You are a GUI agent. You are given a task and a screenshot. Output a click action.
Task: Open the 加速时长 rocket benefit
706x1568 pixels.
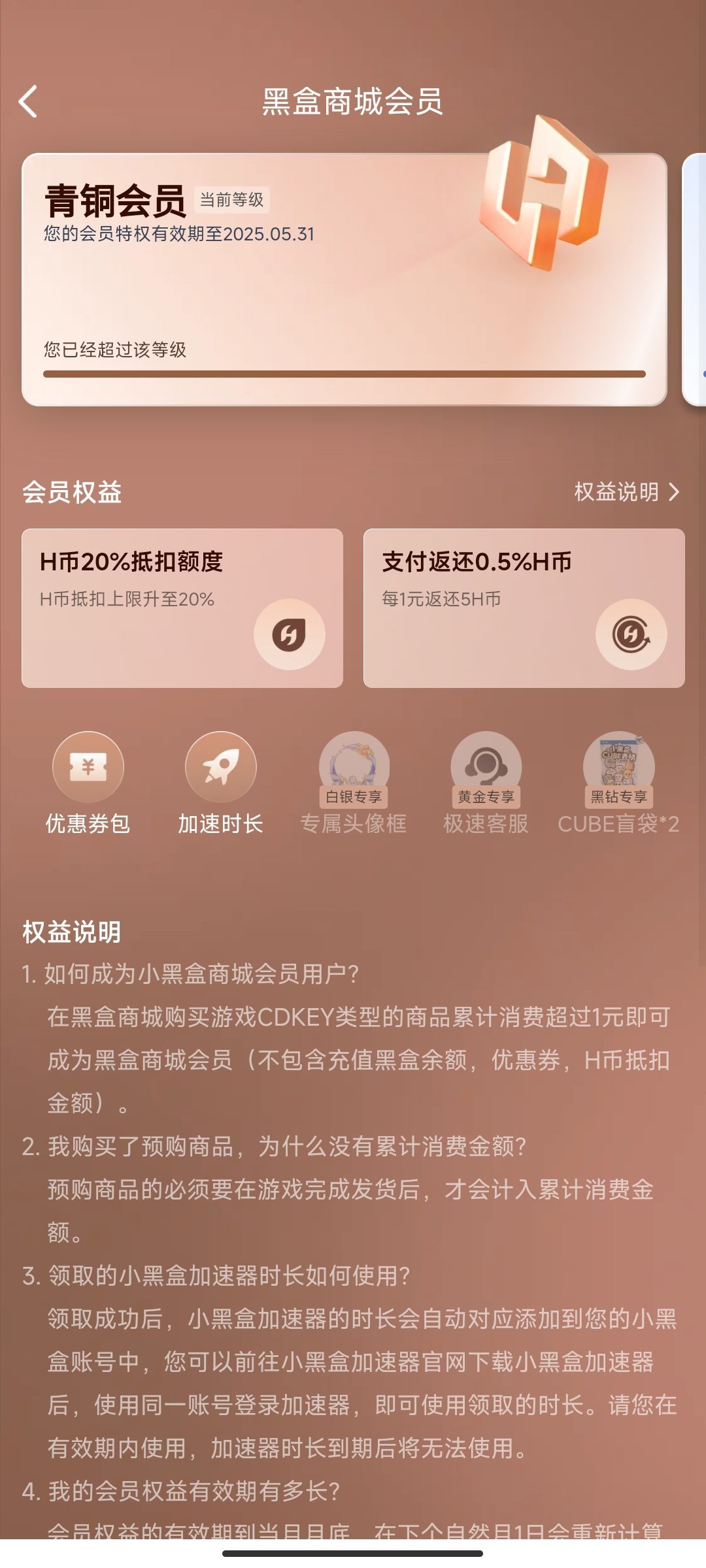pos(221,768)
